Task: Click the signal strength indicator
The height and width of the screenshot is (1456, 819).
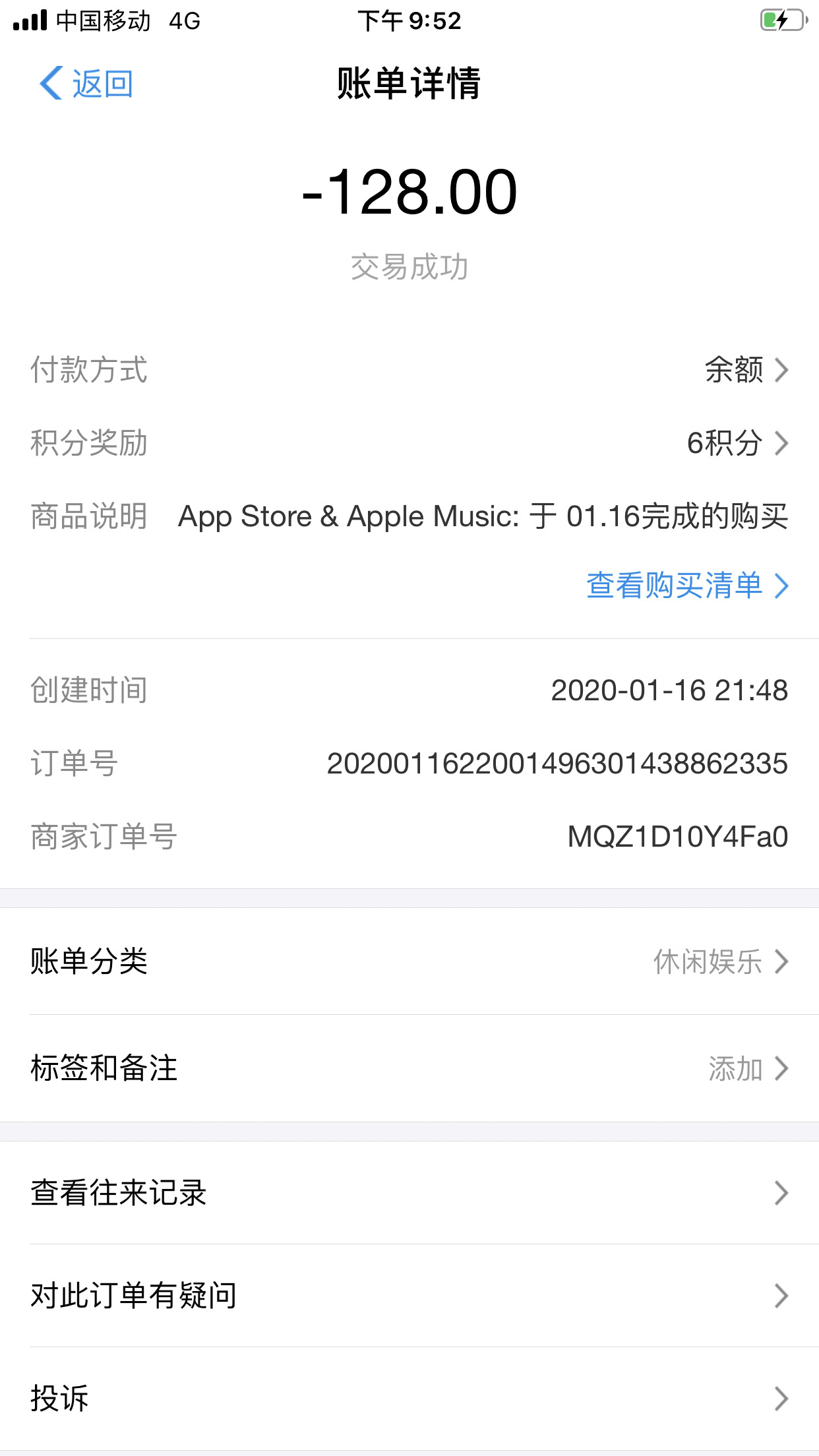Action: point(28,21)
